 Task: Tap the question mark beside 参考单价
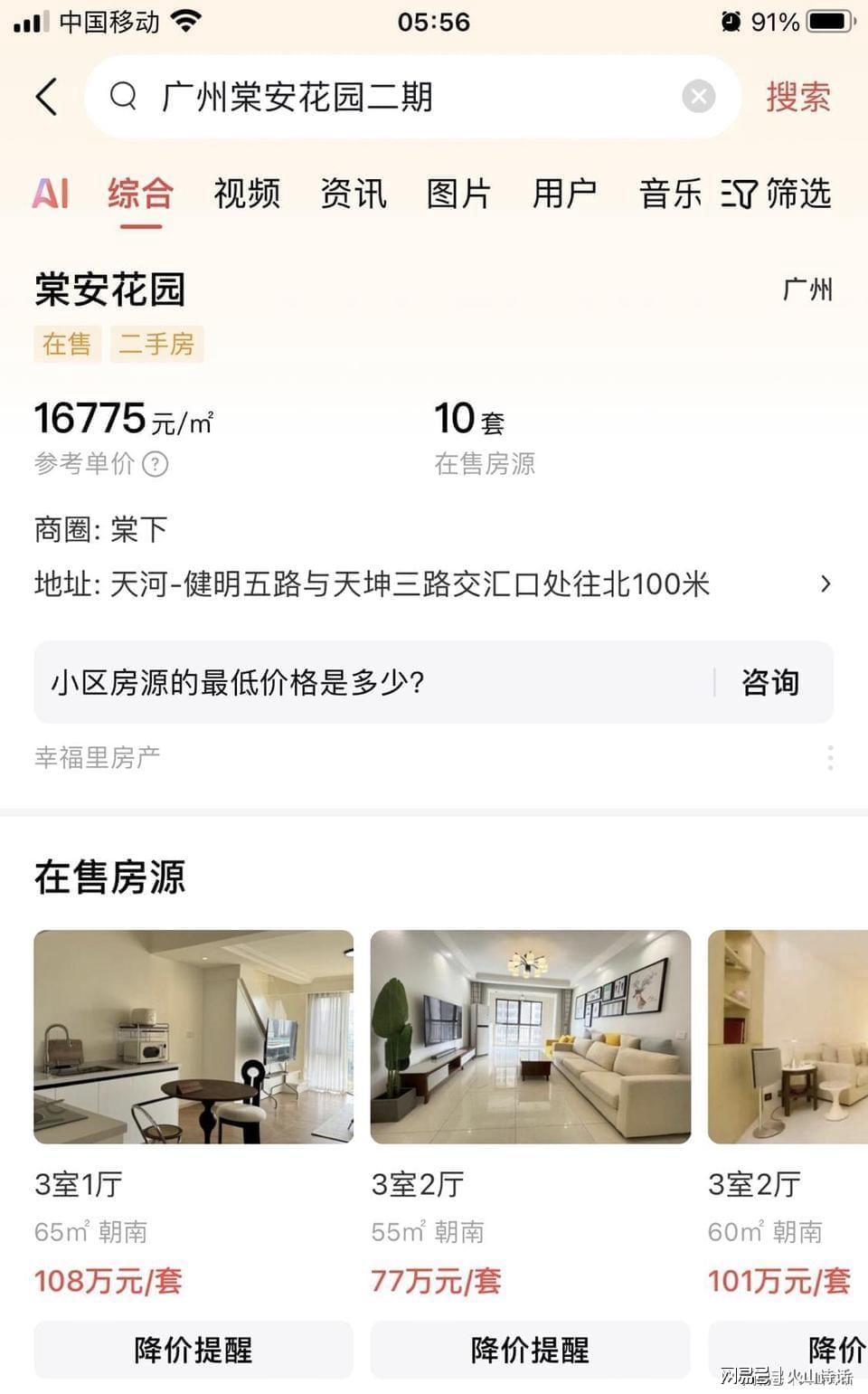coord(156,464)
